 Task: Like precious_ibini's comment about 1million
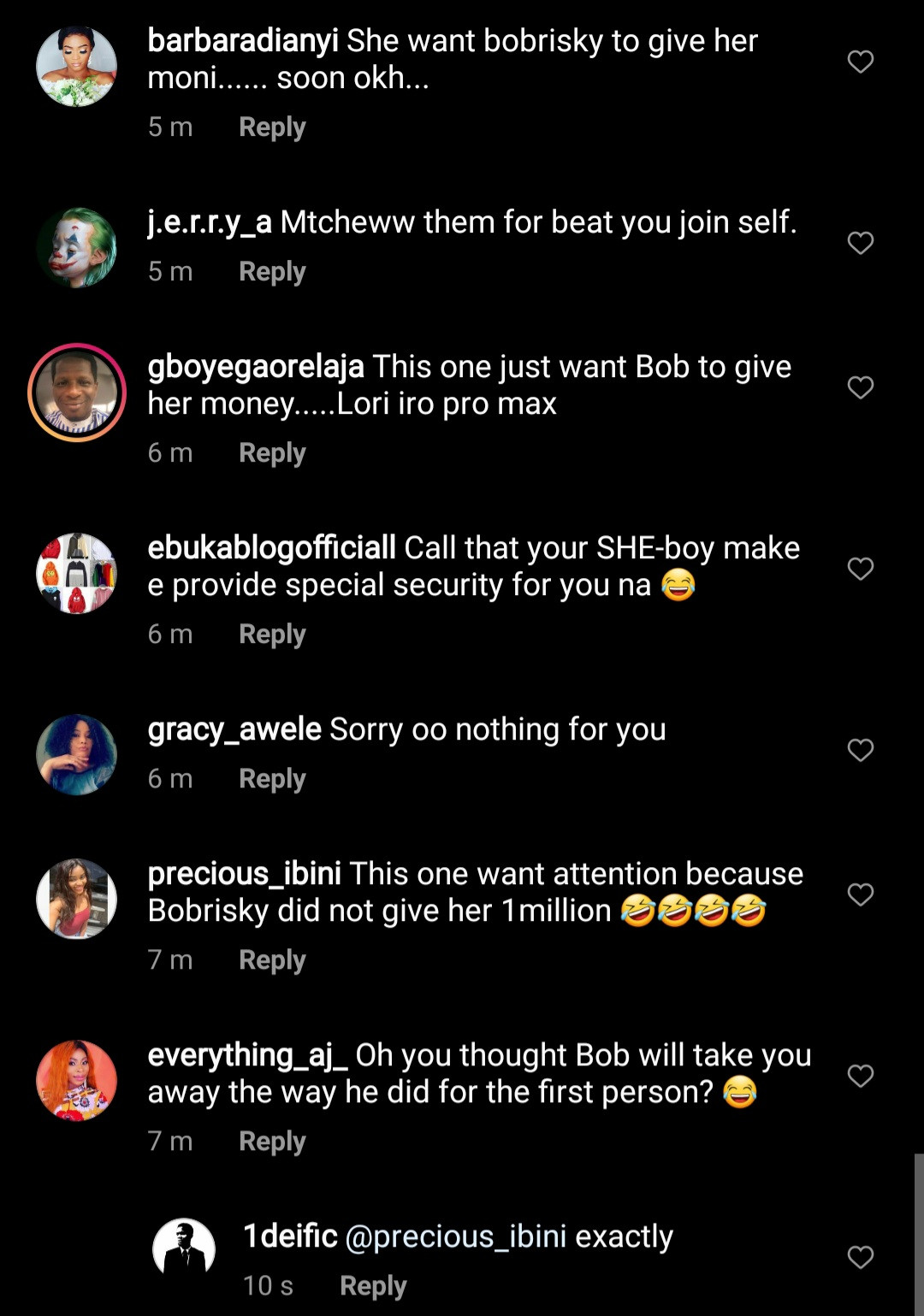860,894
